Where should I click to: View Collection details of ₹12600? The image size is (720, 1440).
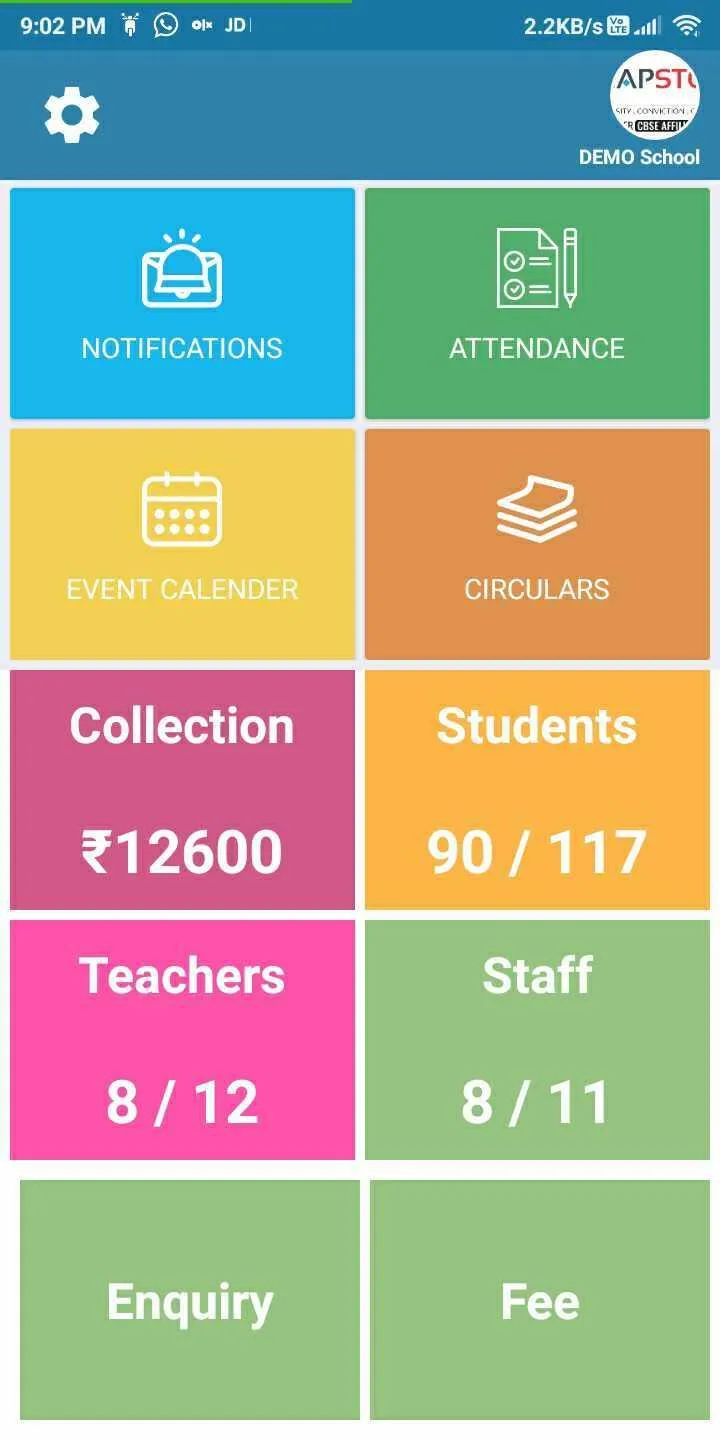(182, 790)
